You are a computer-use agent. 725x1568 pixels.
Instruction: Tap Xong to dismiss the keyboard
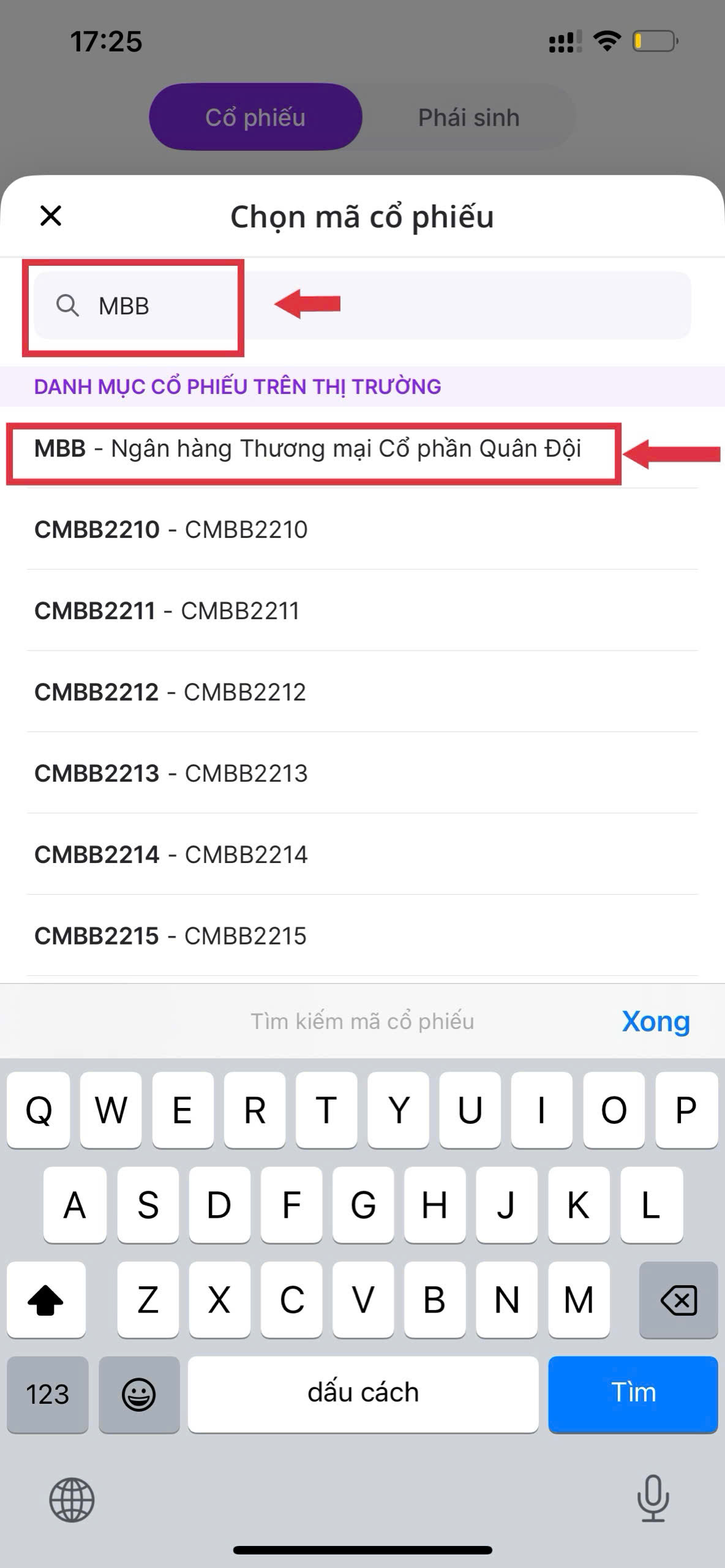(655, 1021)
